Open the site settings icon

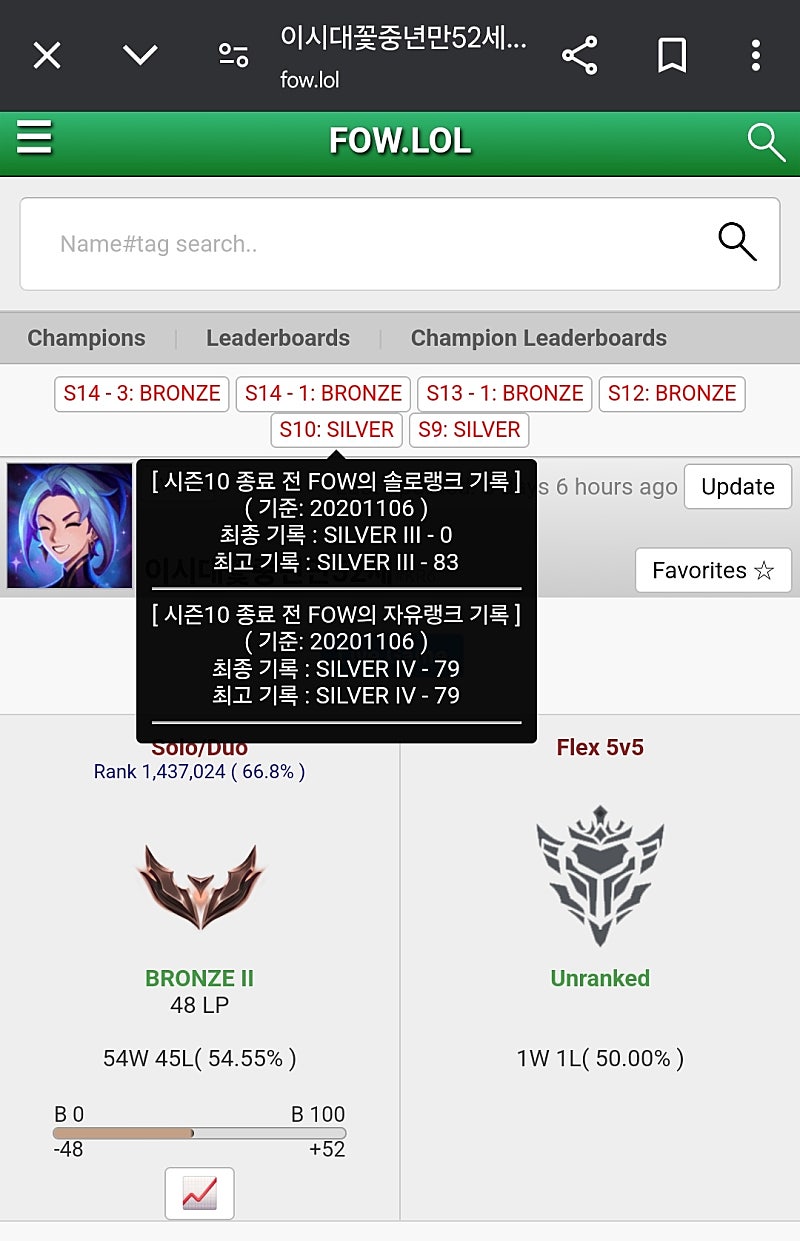[x=234, y=56]
